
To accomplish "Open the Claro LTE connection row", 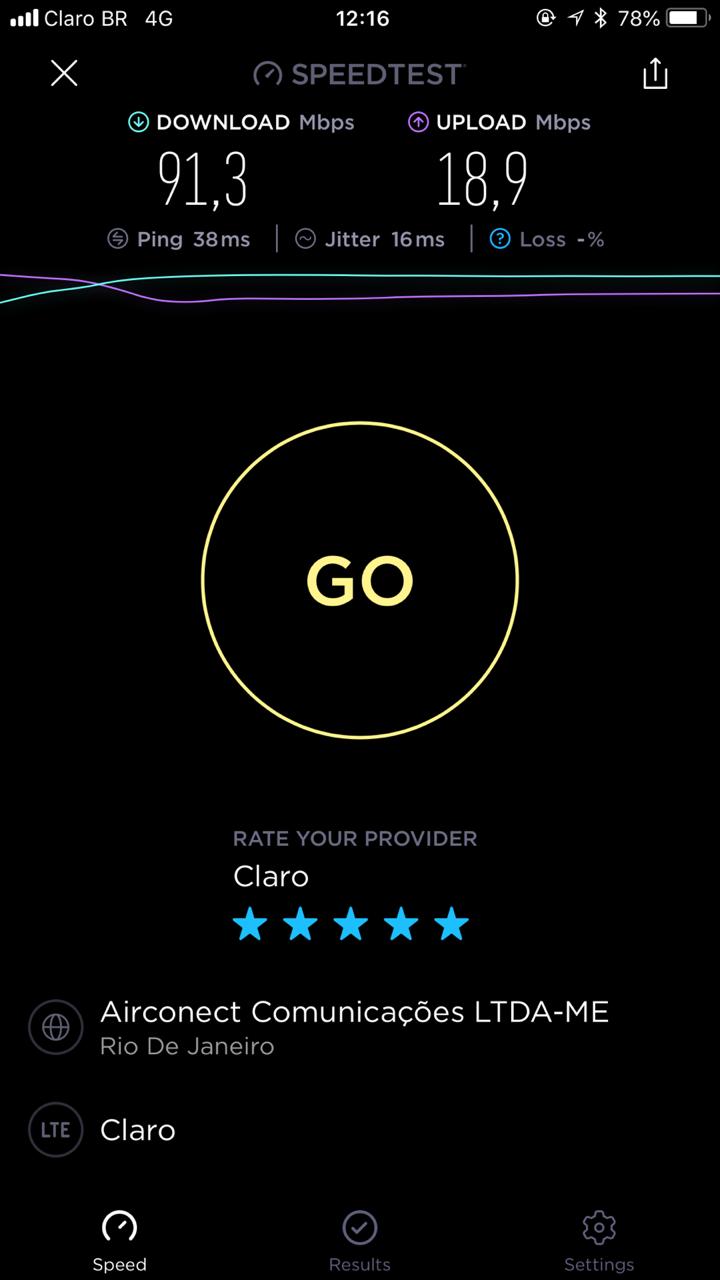I will pos(138,1130).
